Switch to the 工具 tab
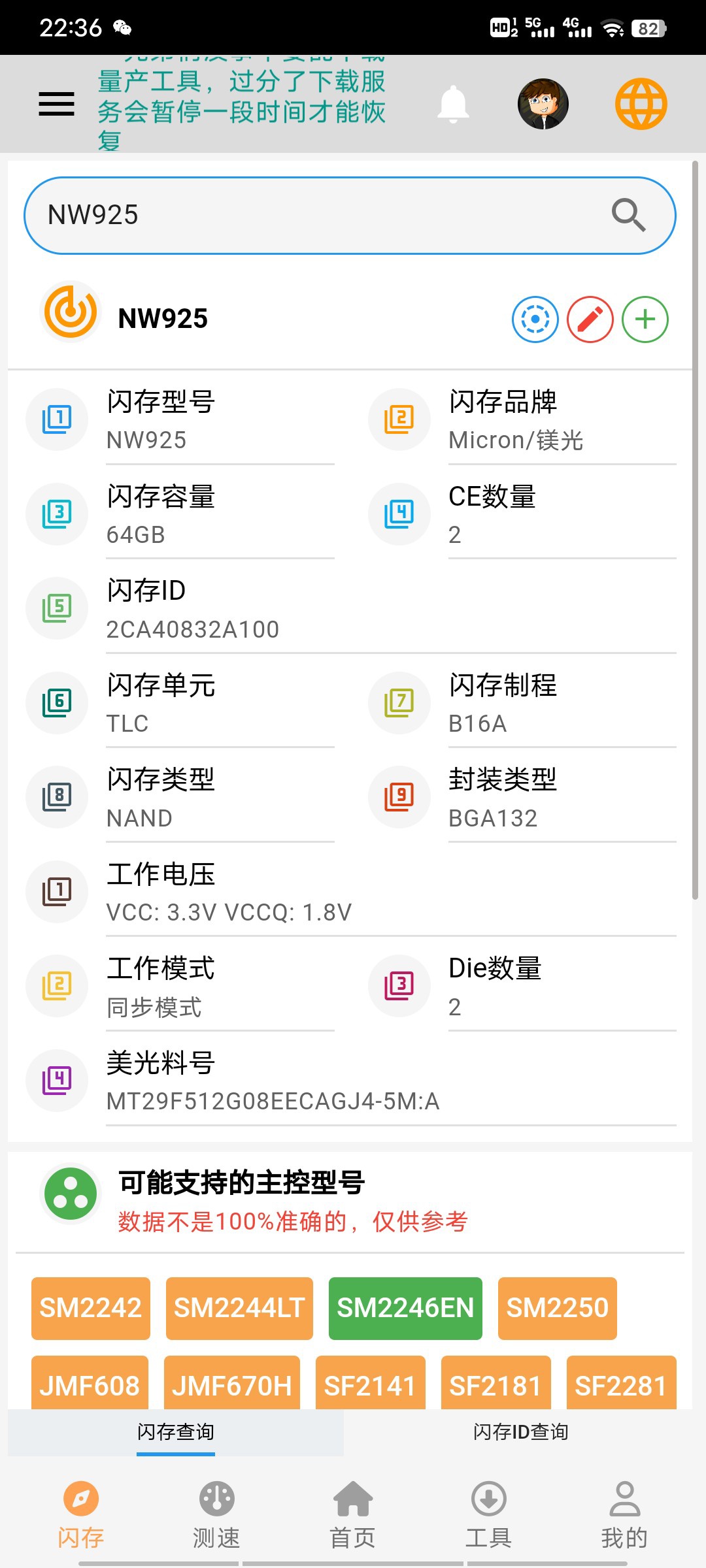The image size is (706, 1568). pyautogui.click(x=488, y=1516)
